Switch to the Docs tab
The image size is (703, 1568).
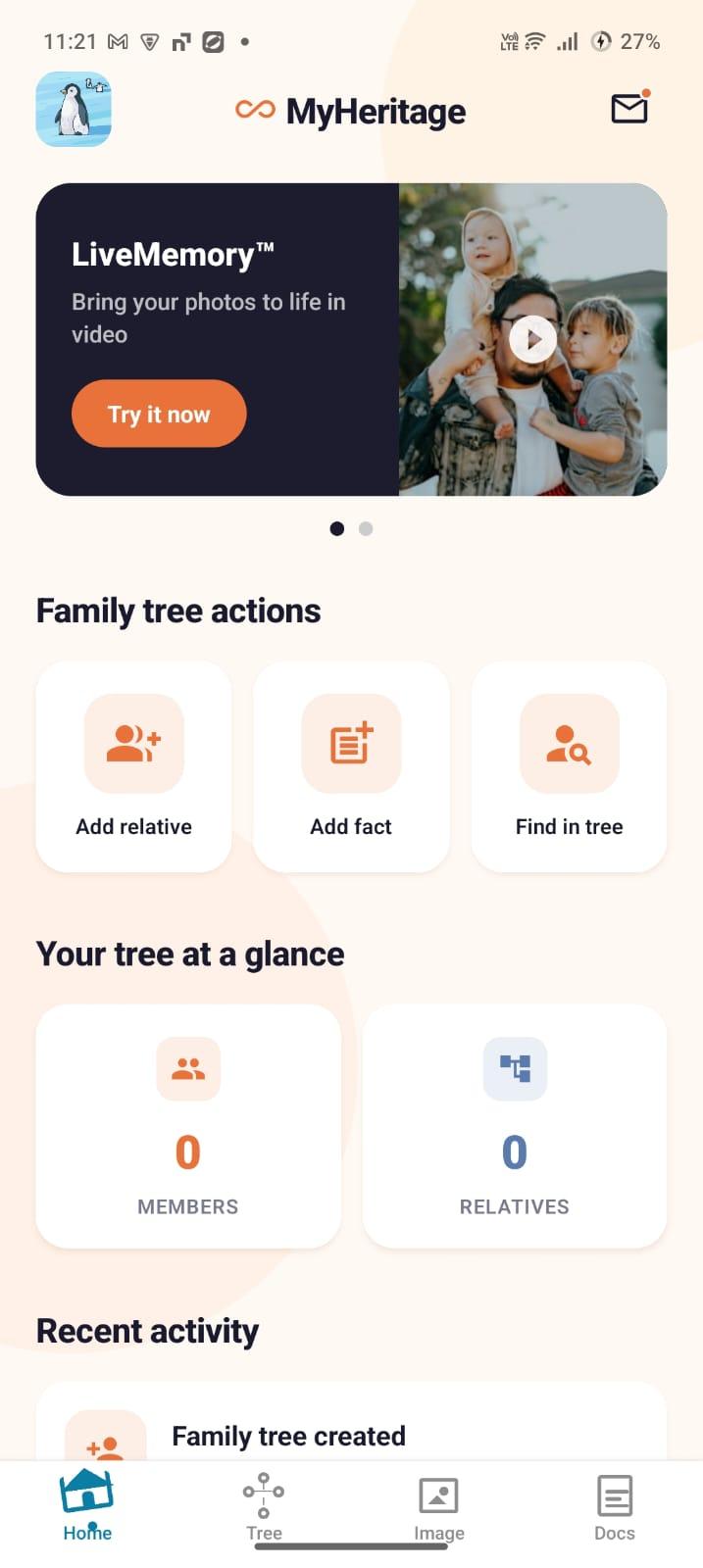point(615,1507)
